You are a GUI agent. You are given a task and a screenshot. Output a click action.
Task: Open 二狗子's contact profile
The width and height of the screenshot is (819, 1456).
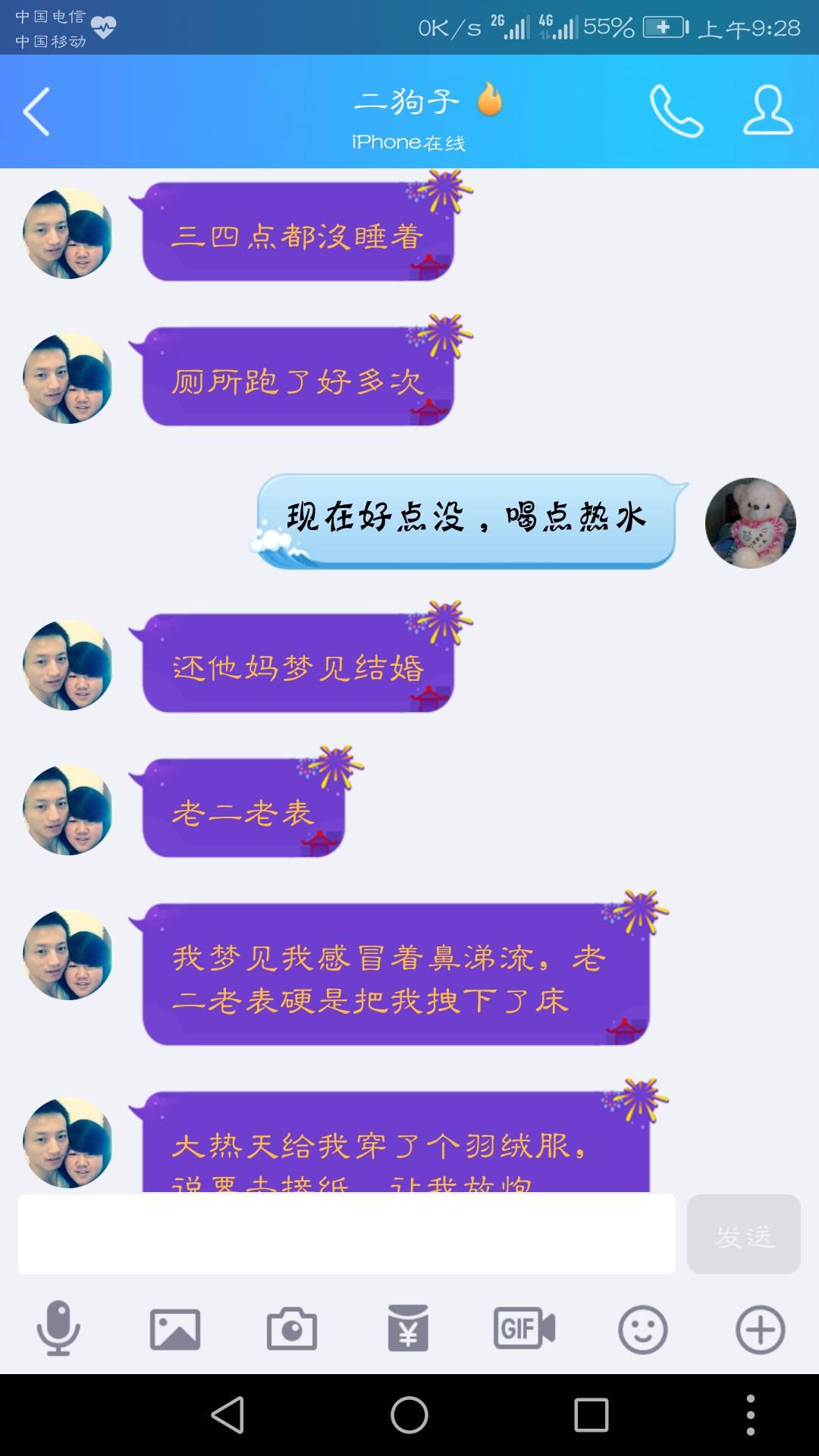coord(767,111)
